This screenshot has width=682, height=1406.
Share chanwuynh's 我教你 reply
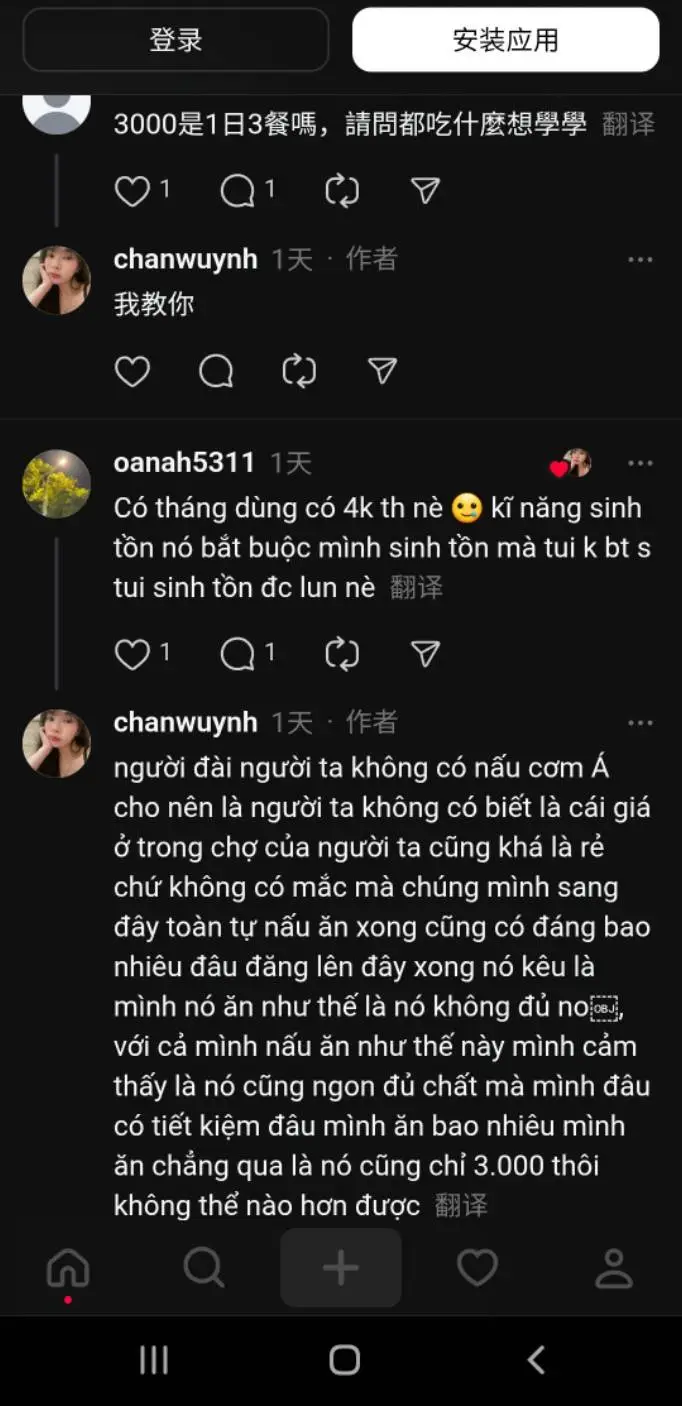382,371
